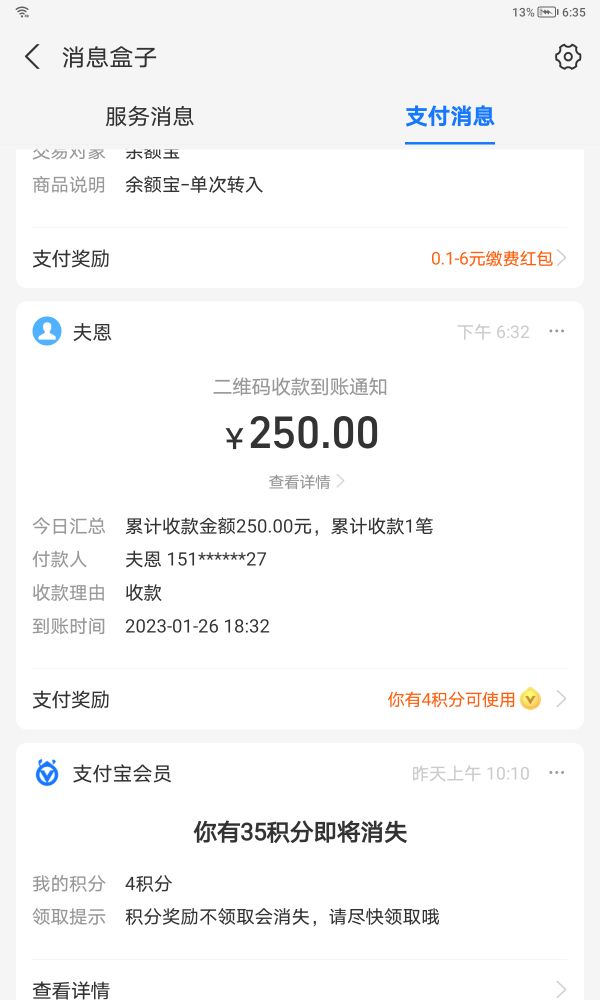600x1000 pixels.
Task: View details of the 支付宝会员 points notice
Action: pos(300,989)
